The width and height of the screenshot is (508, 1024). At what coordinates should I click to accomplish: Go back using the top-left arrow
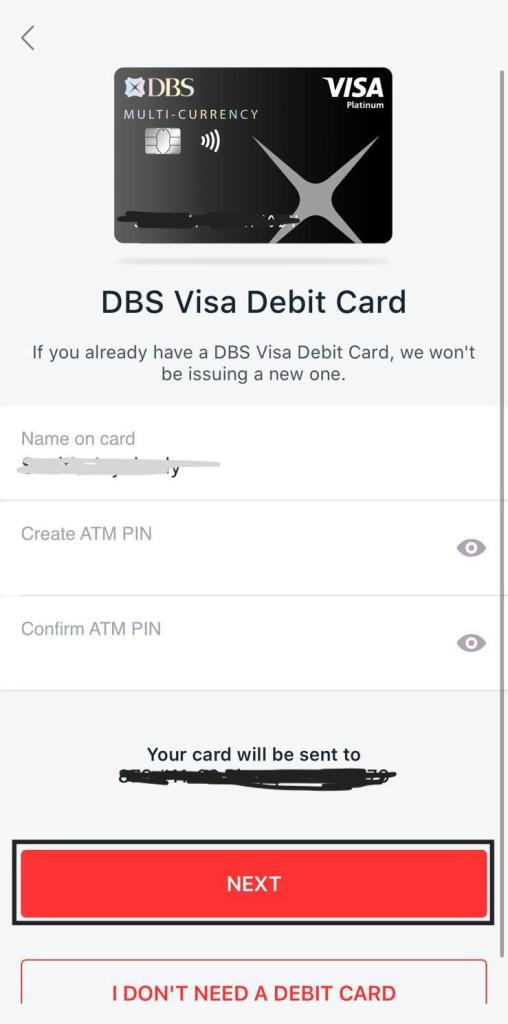coord(27,39)
